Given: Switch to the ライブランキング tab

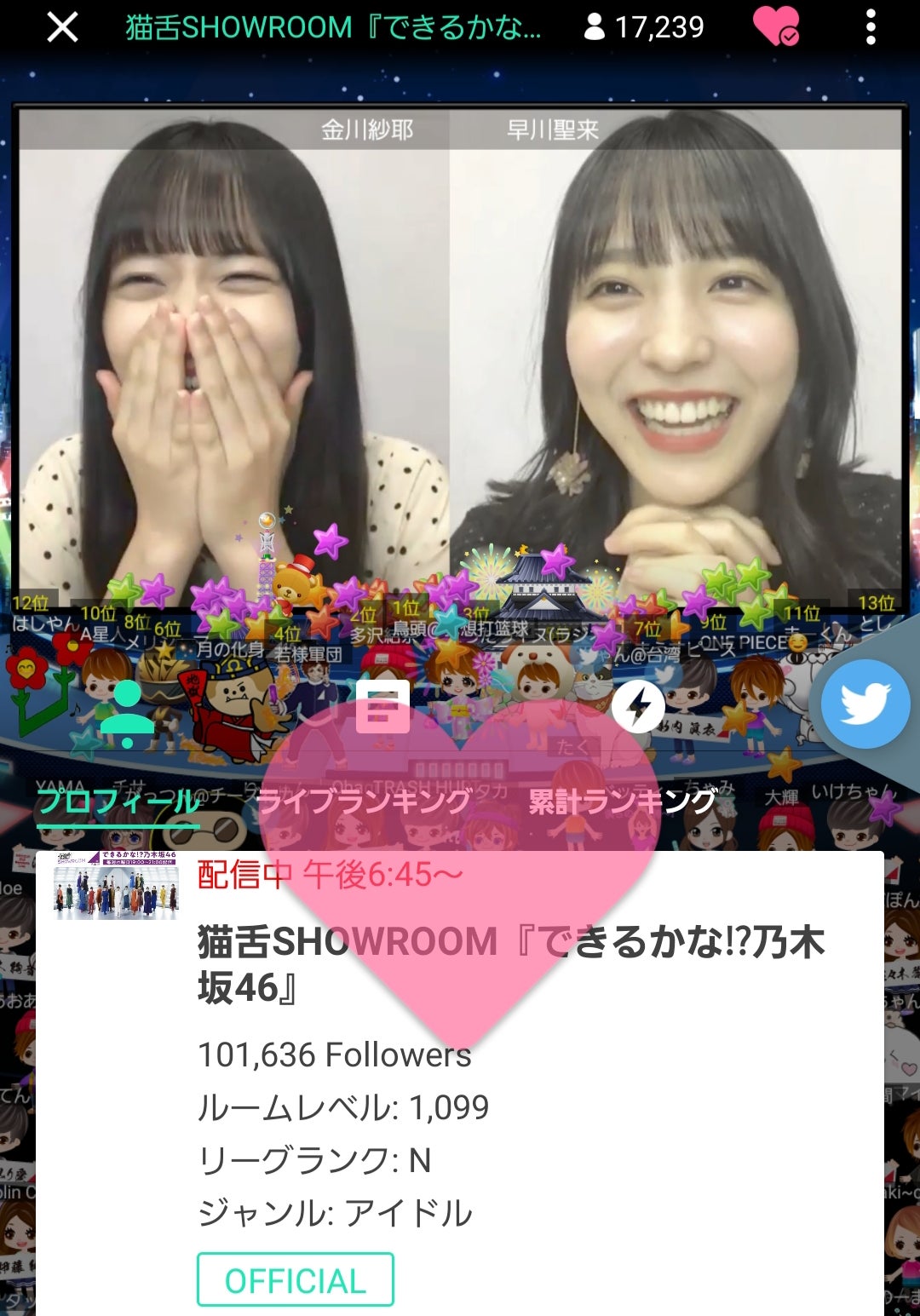Looking at the screenshot, I should (x=364, y=802).
